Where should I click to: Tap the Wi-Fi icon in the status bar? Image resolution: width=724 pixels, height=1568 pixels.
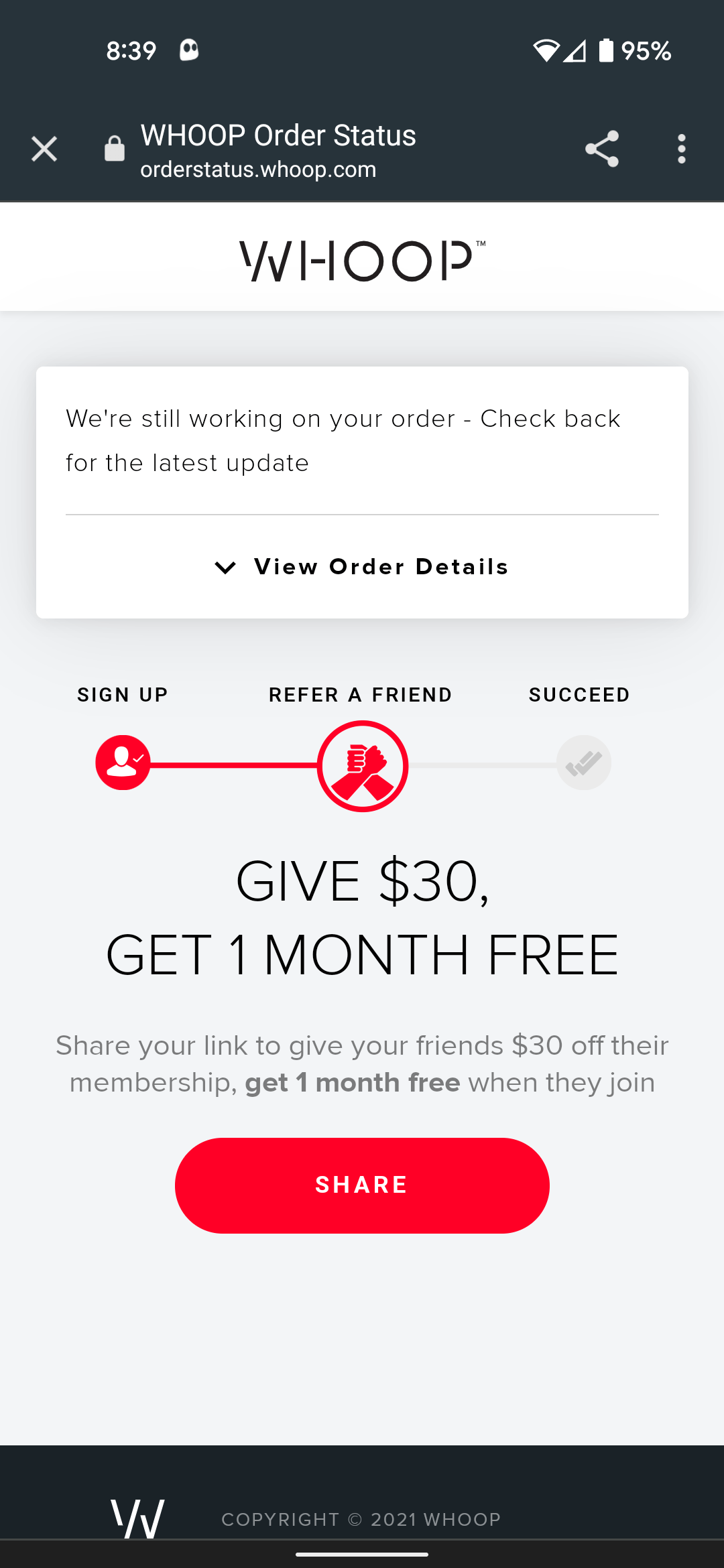[548, 50]
